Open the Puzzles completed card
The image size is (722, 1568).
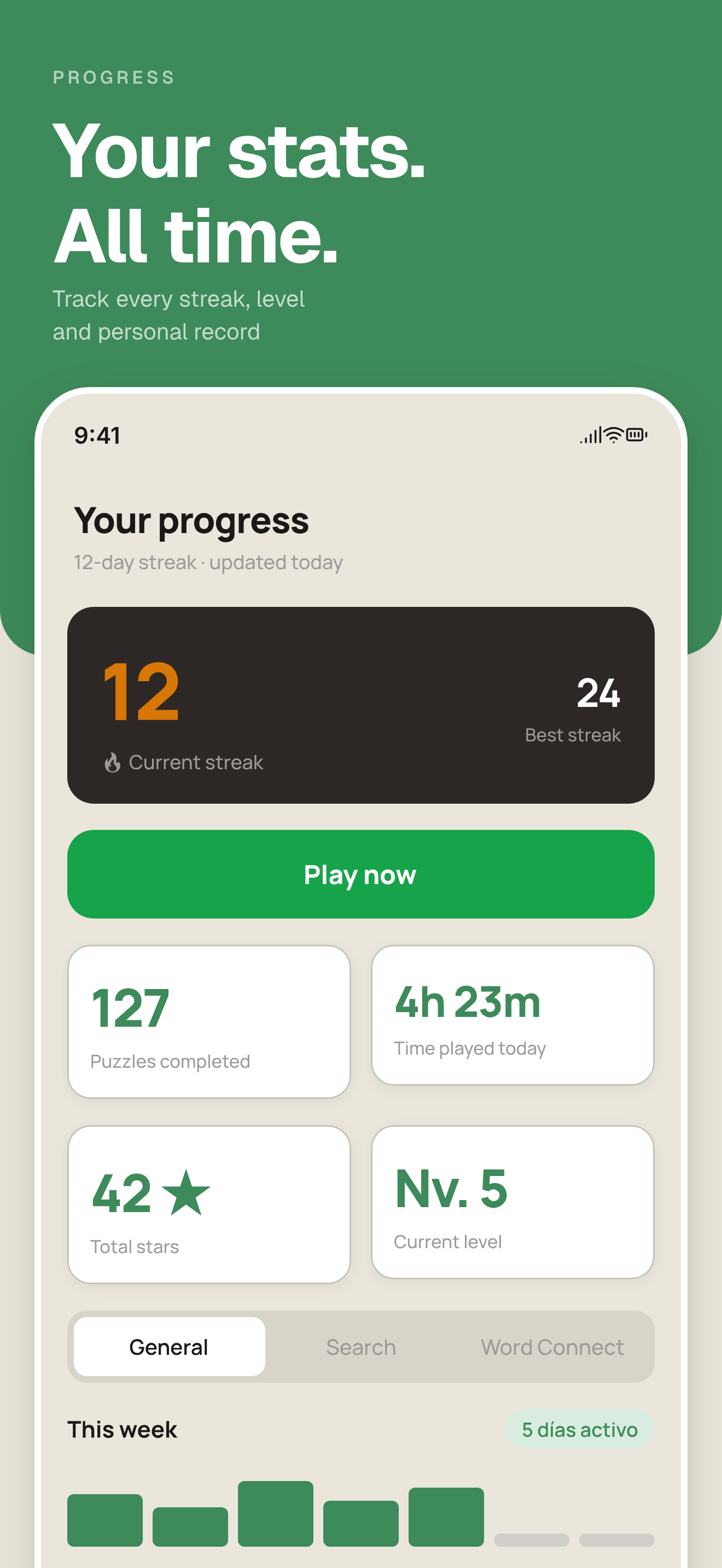point(209,1021)
